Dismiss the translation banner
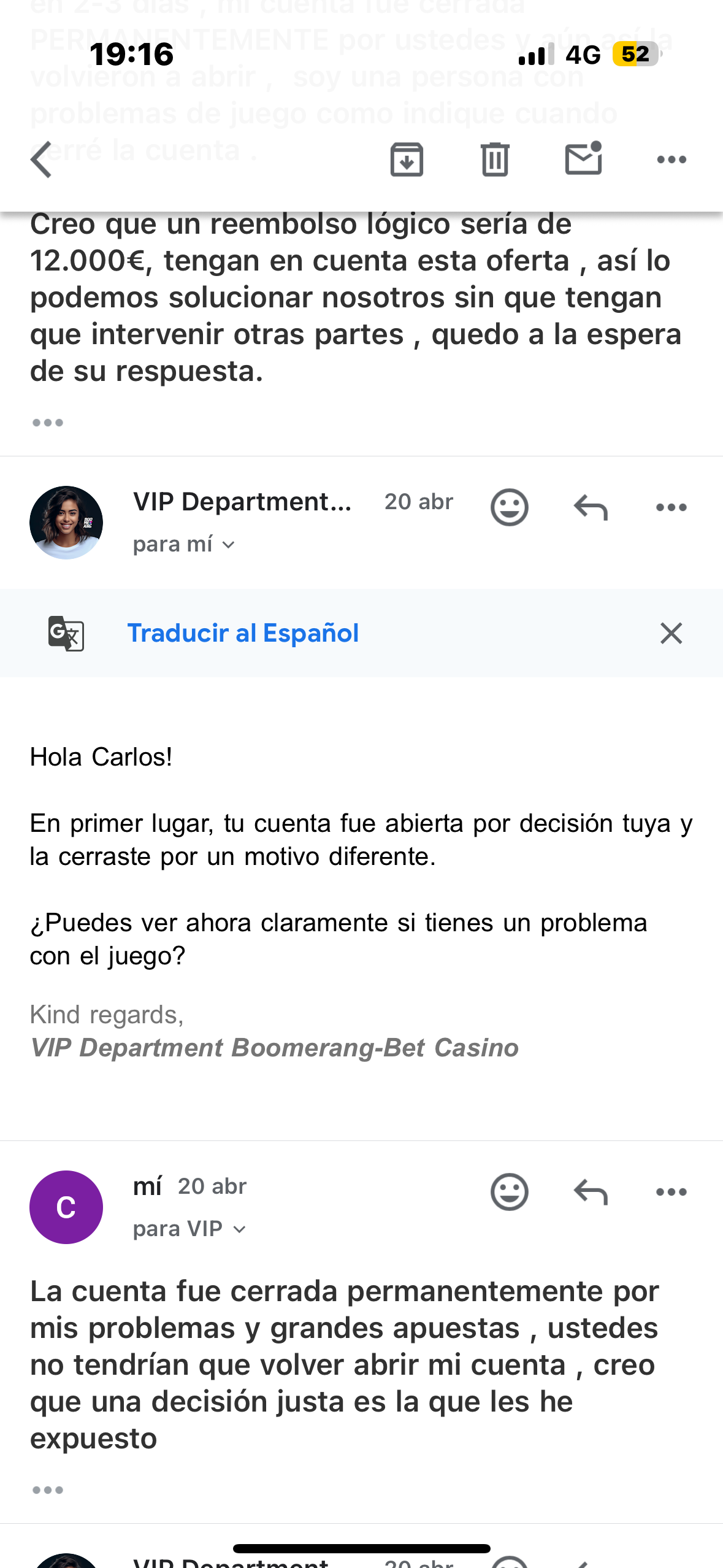The height and width of the screenshot is (1568, 723). [671, 633]
